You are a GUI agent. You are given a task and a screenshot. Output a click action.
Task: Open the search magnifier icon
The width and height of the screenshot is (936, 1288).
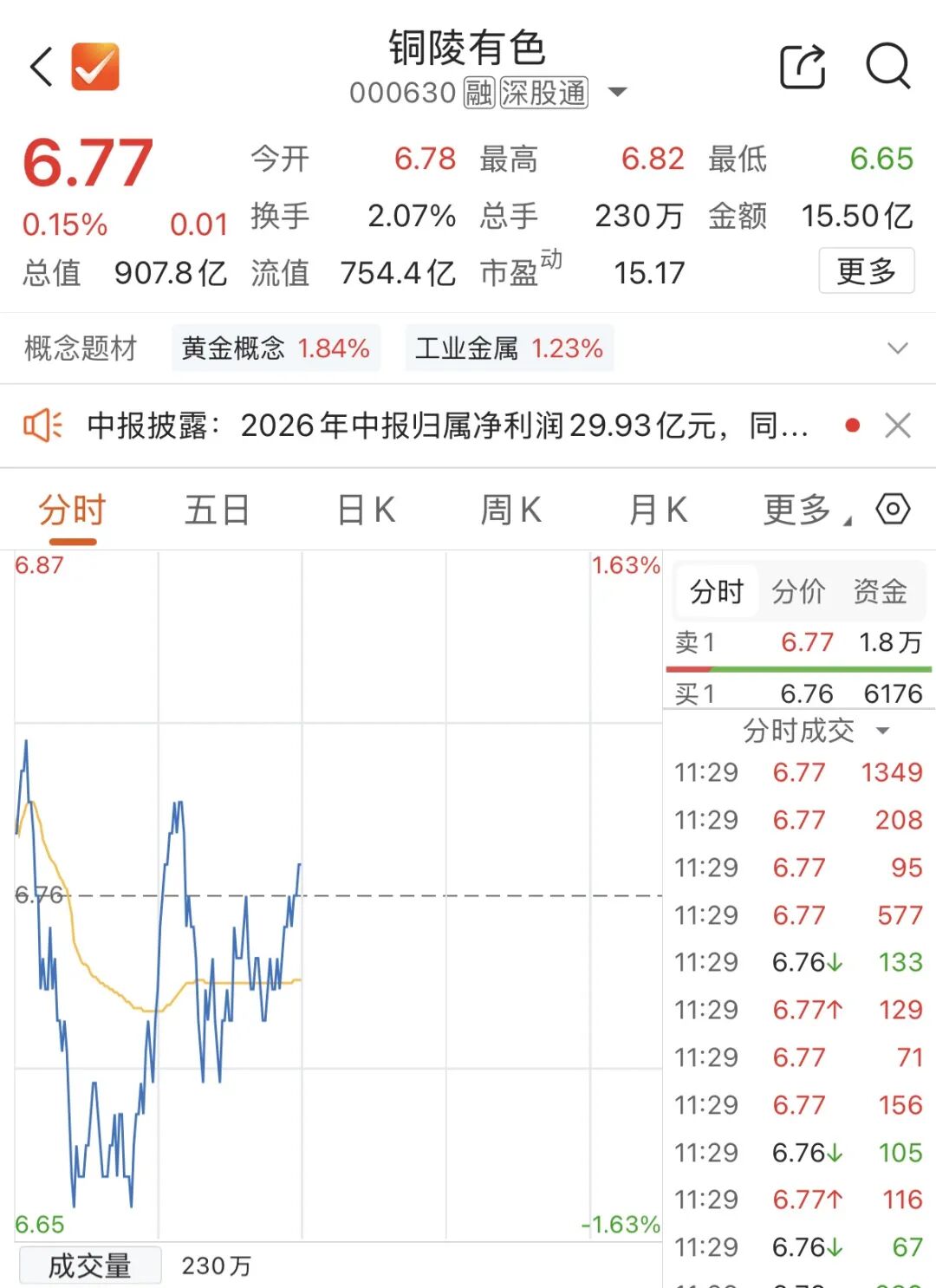click(888, 66)
